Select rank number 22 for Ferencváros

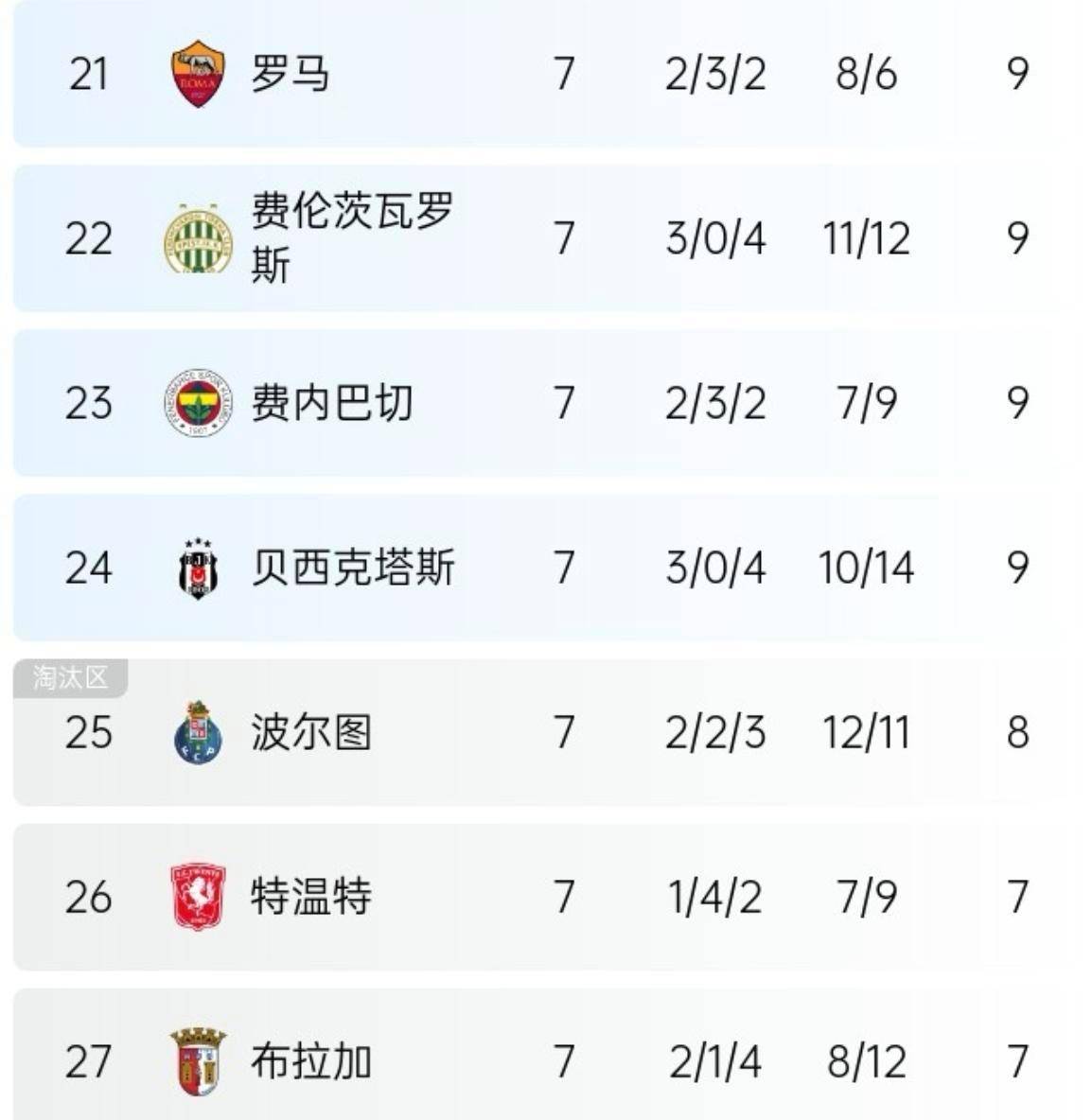pos(90,238)
